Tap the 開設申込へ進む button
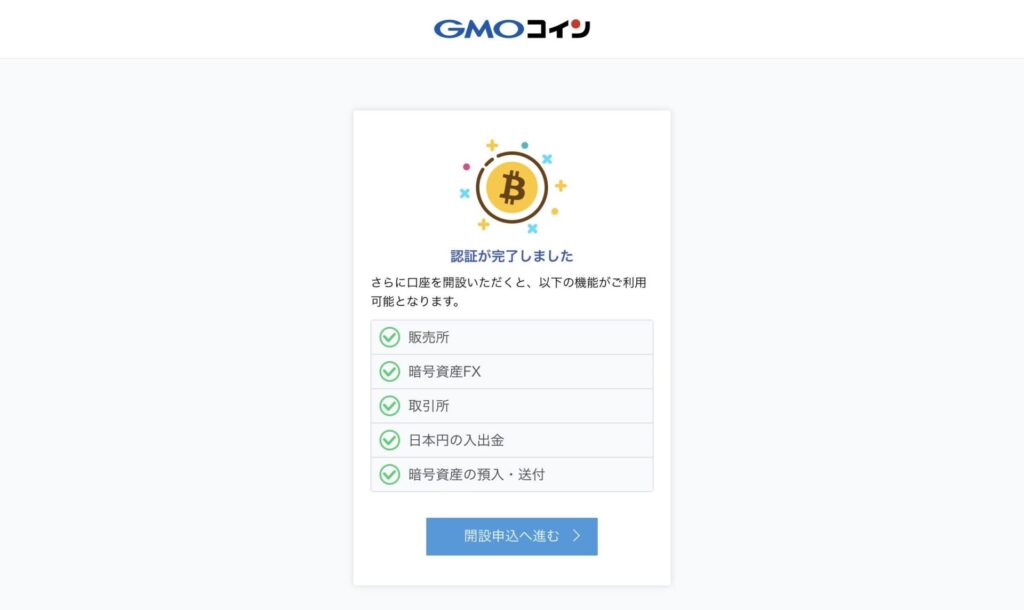This screenshot has height=610, width=1024. [x=511, y=536]
